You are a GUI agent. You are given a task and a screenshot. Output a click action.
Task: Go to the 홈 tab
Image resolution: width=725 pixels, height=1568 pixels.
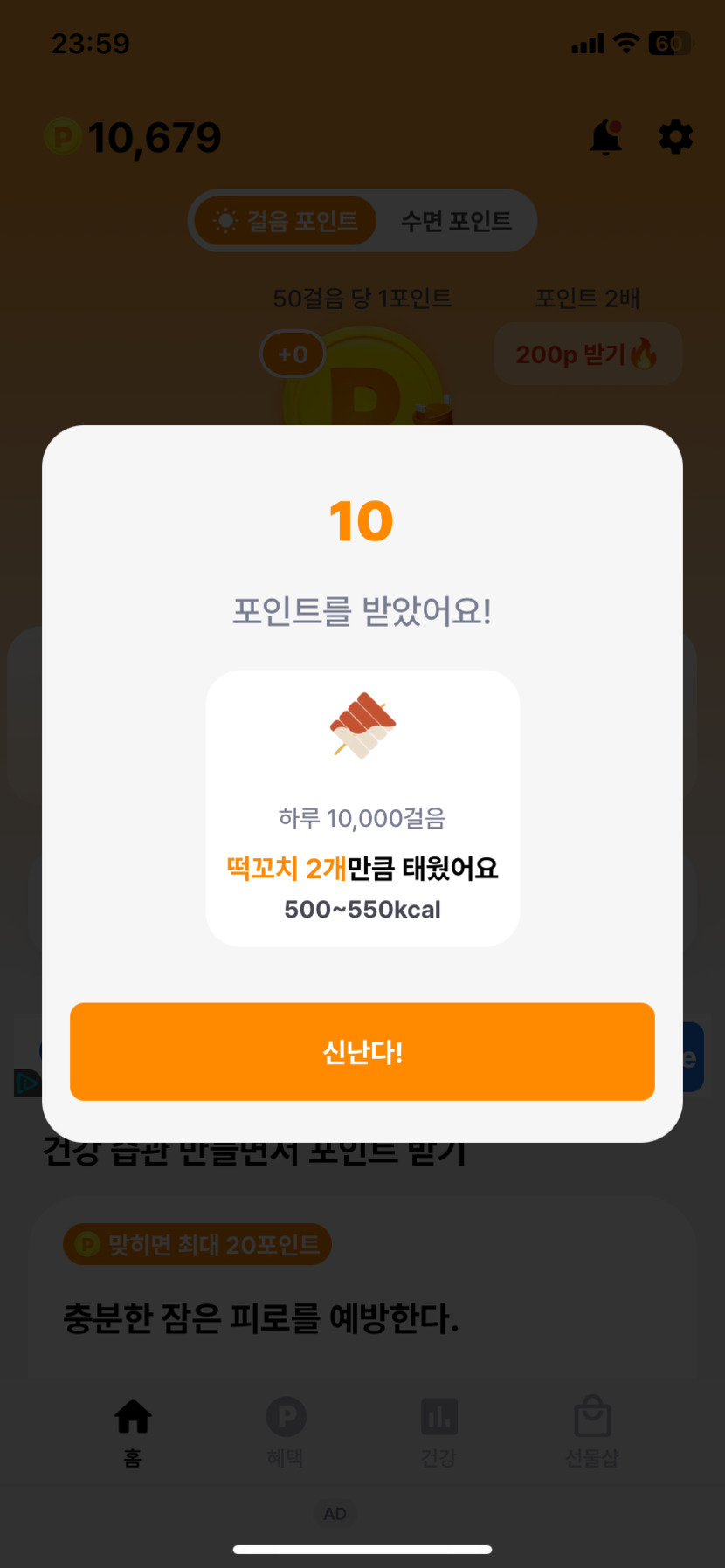coord(133,1432)
